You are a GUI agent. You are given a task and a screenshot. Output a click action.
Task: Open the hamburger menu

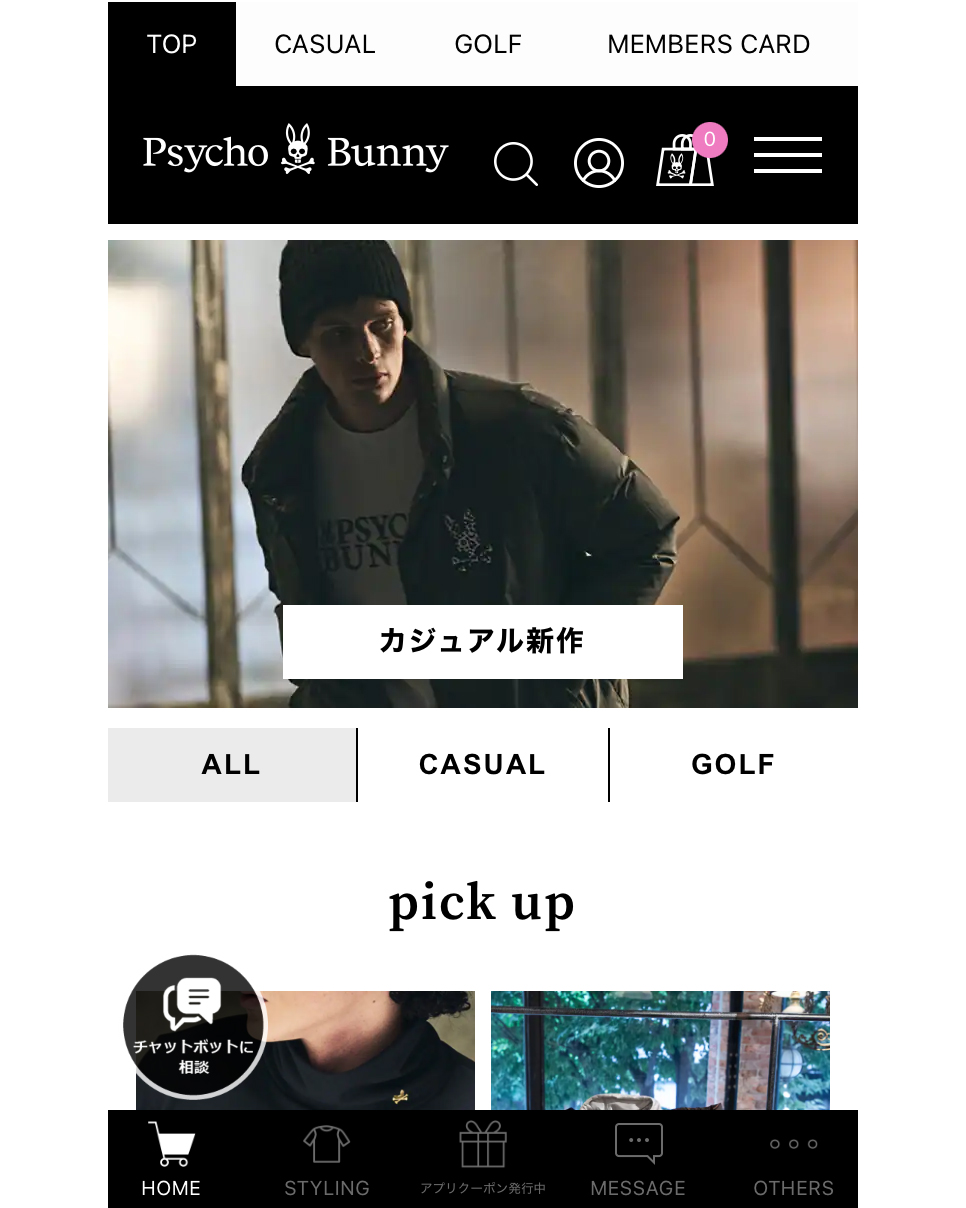pyautogui.click(x=788, y=155)
